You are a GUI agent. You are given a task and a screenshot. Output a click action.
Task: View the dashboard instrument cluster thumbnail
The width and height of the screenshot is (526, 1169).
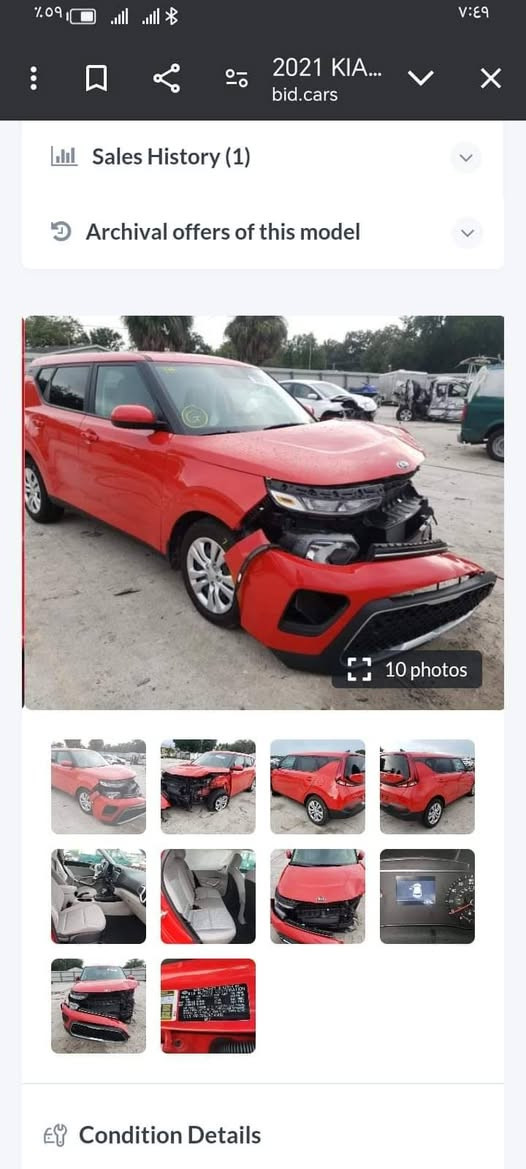[427, 896]
